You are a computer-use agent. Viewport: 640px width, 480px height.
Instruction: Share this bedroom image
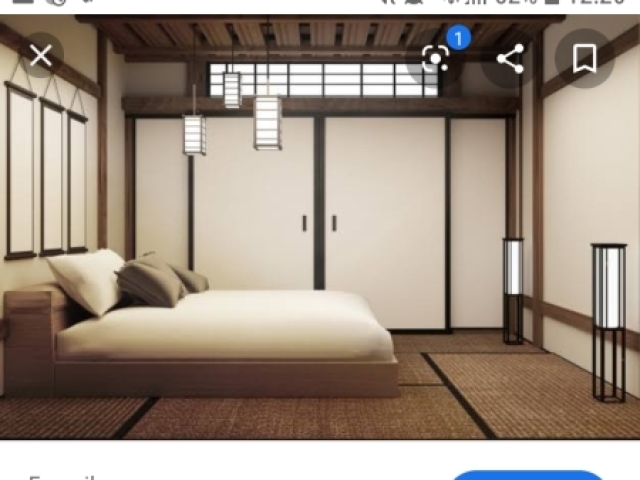[x=510, y=59]
